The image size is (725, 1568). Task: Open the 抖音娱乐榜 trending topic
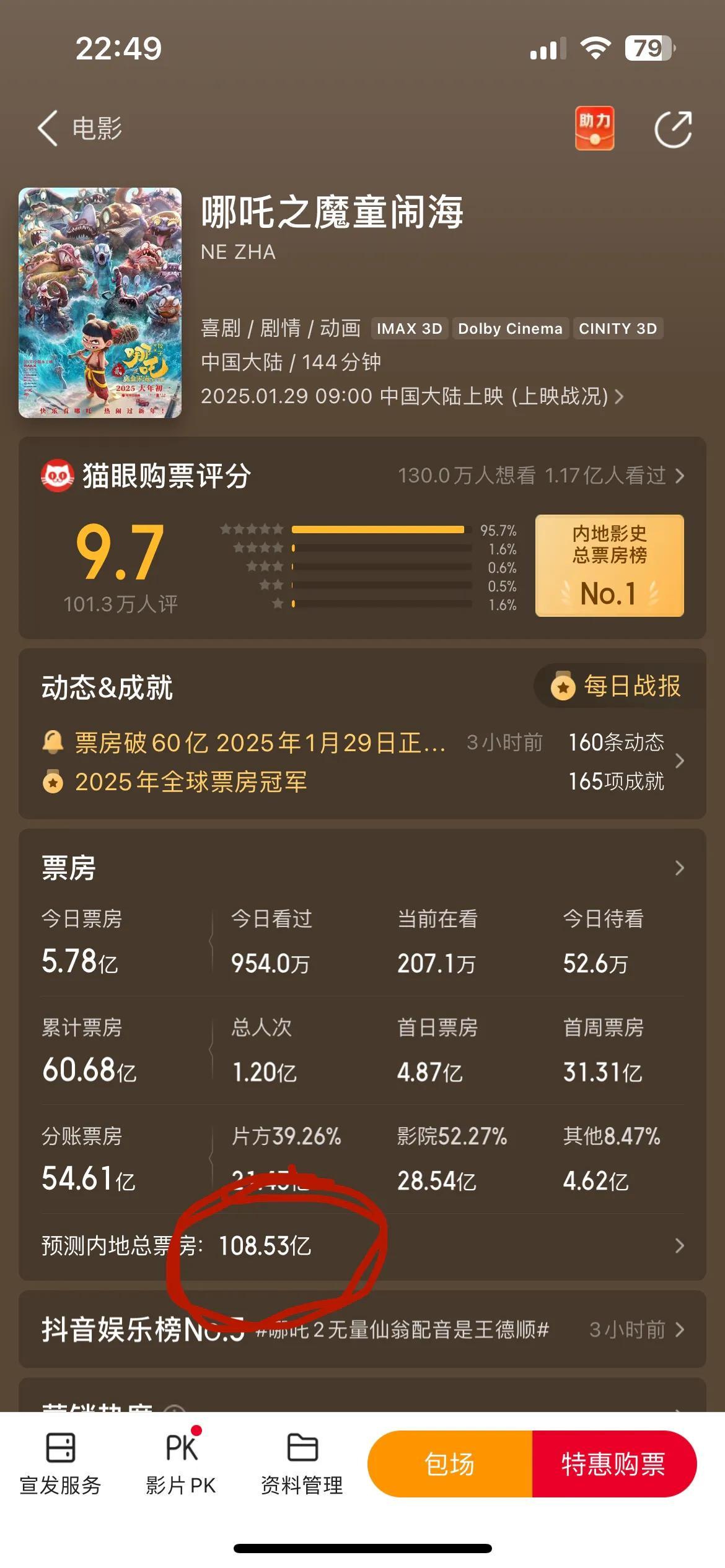362,1329
